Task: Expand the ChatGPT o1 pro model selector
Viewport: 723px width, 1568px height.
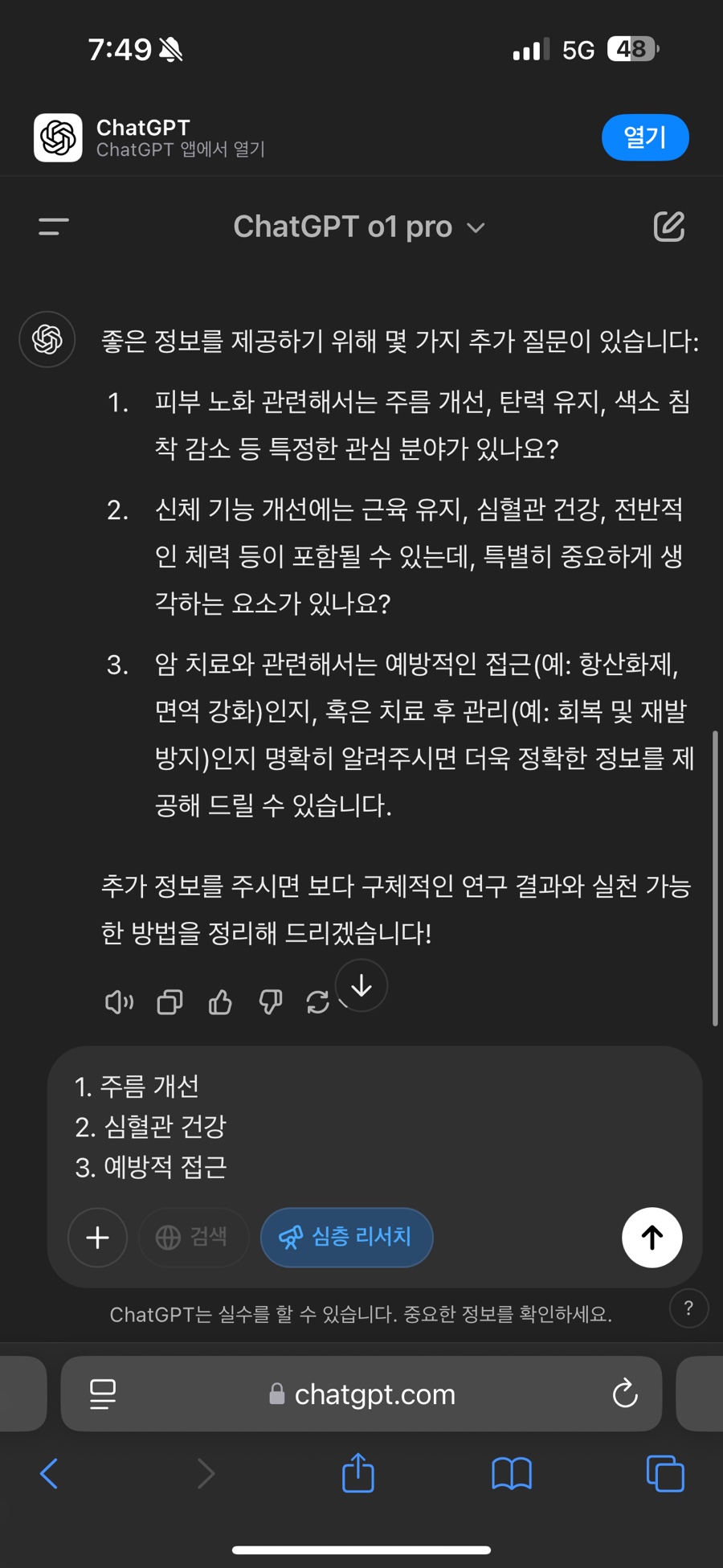Action: pos(359,227)
